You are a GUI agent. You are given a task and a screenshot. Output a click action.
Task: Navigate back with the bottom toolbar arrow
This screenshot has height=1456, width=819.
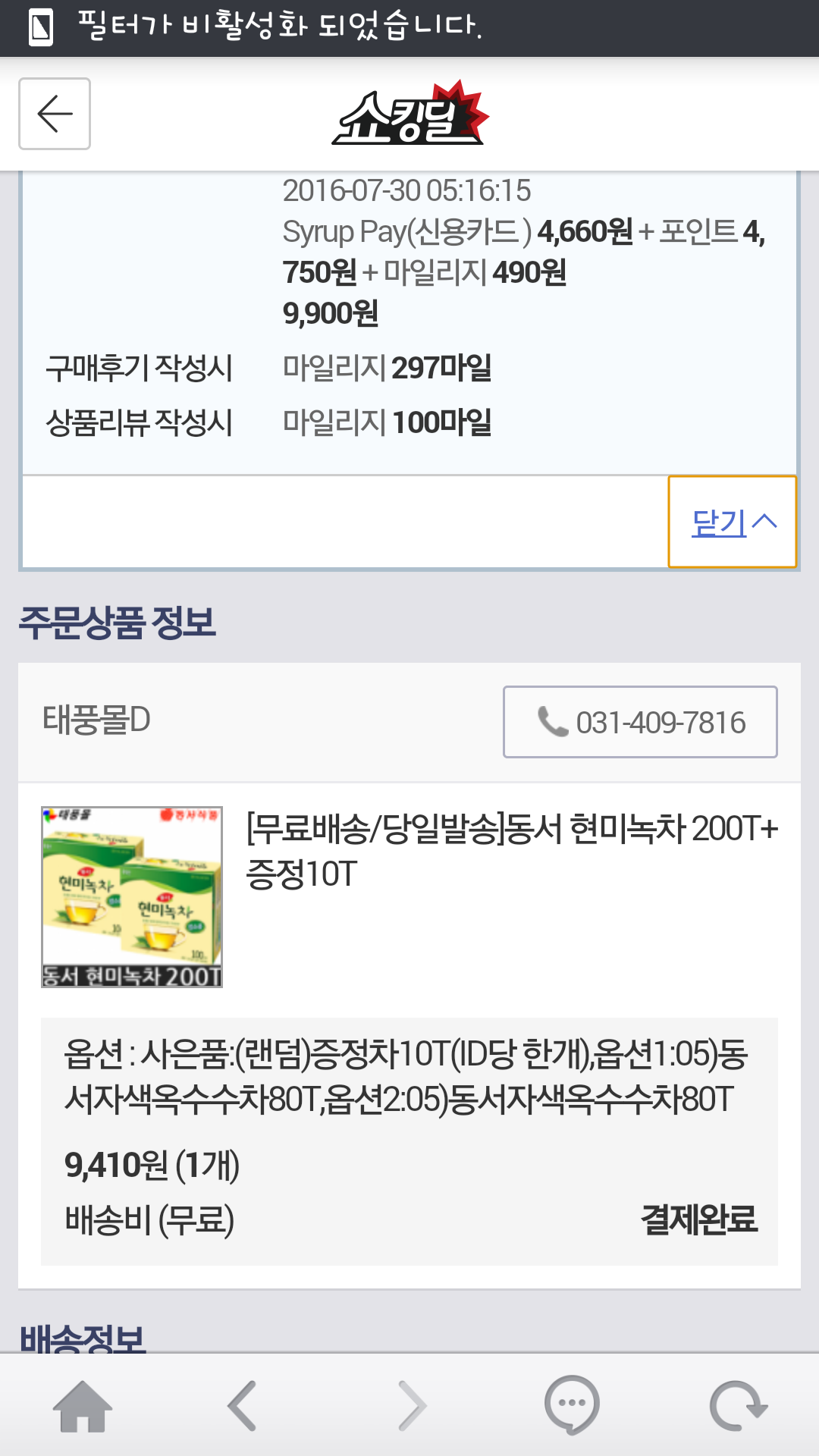[x=243, y=1406]
